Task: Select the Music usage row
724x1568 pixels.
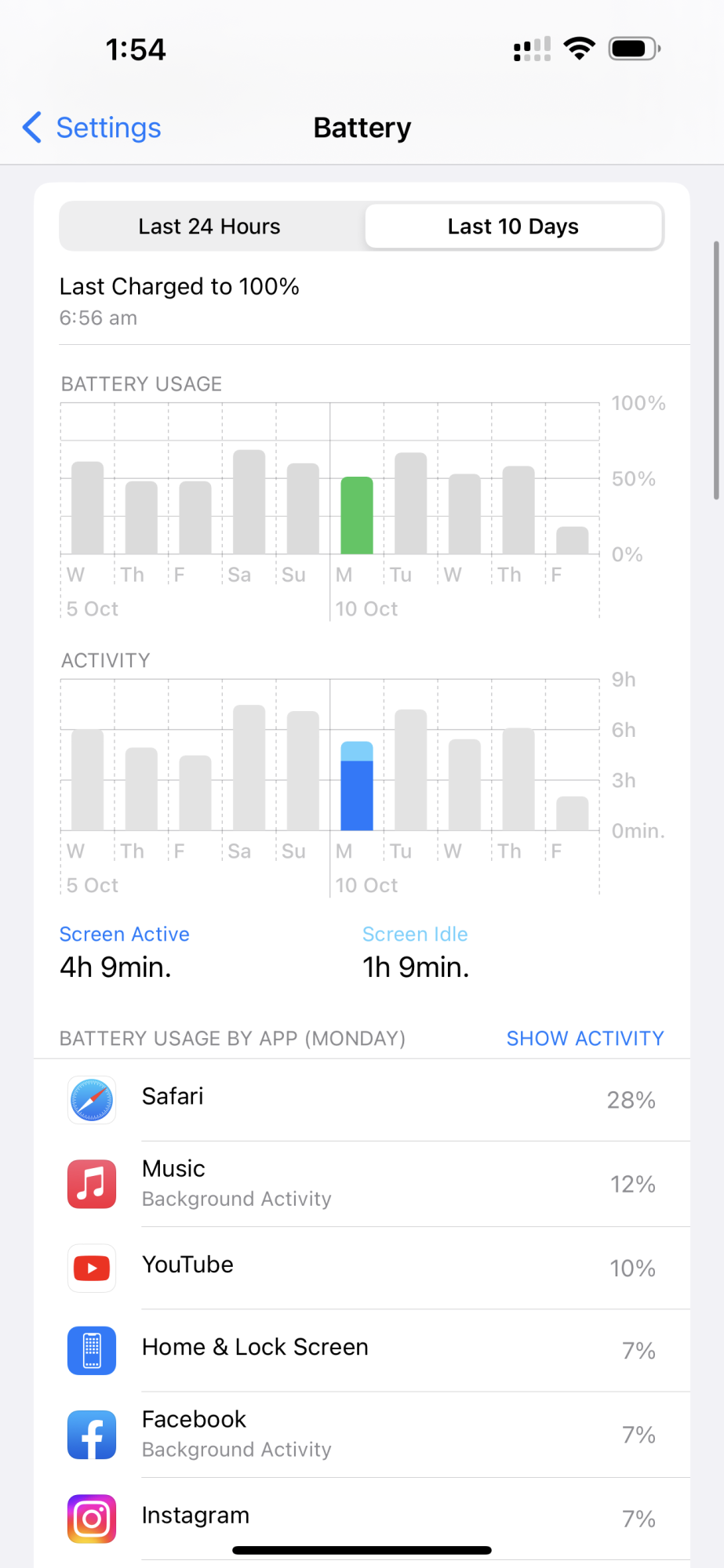Action: pyautogui.click(x=361, y=1184)
